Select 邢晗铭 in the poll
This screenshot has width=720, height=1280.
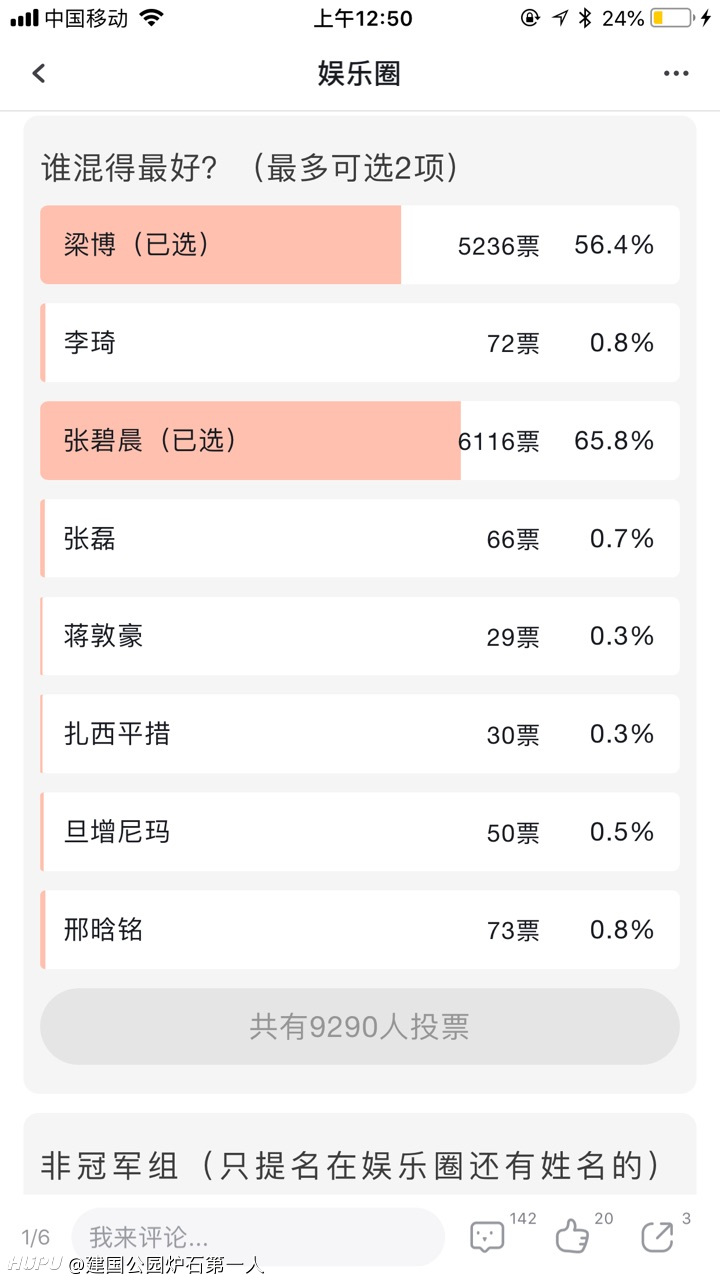[x=360, y=930]
